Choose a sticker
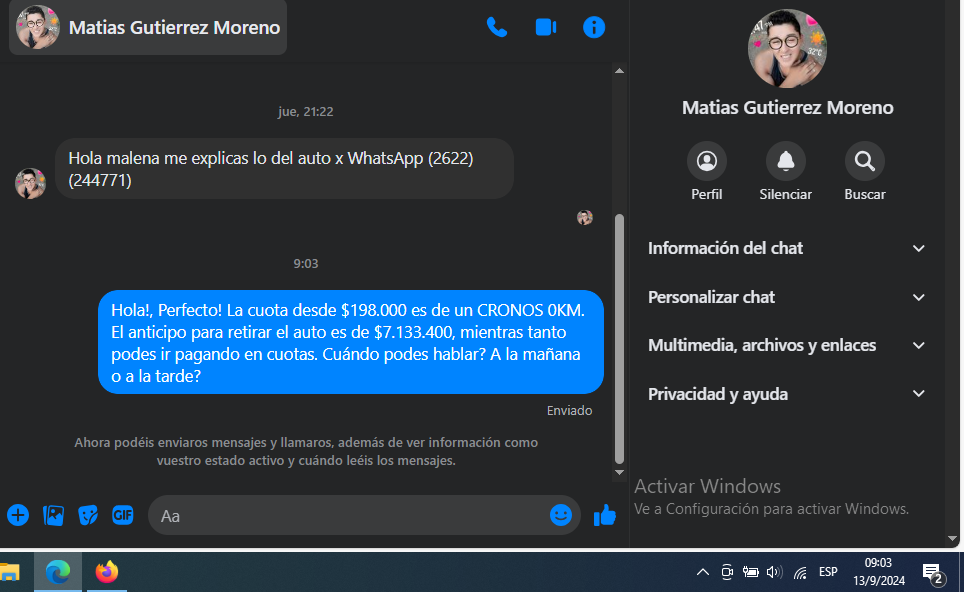The width and height of the screenshot is (964, 592). pyautogui.click(x=88, y=515)
